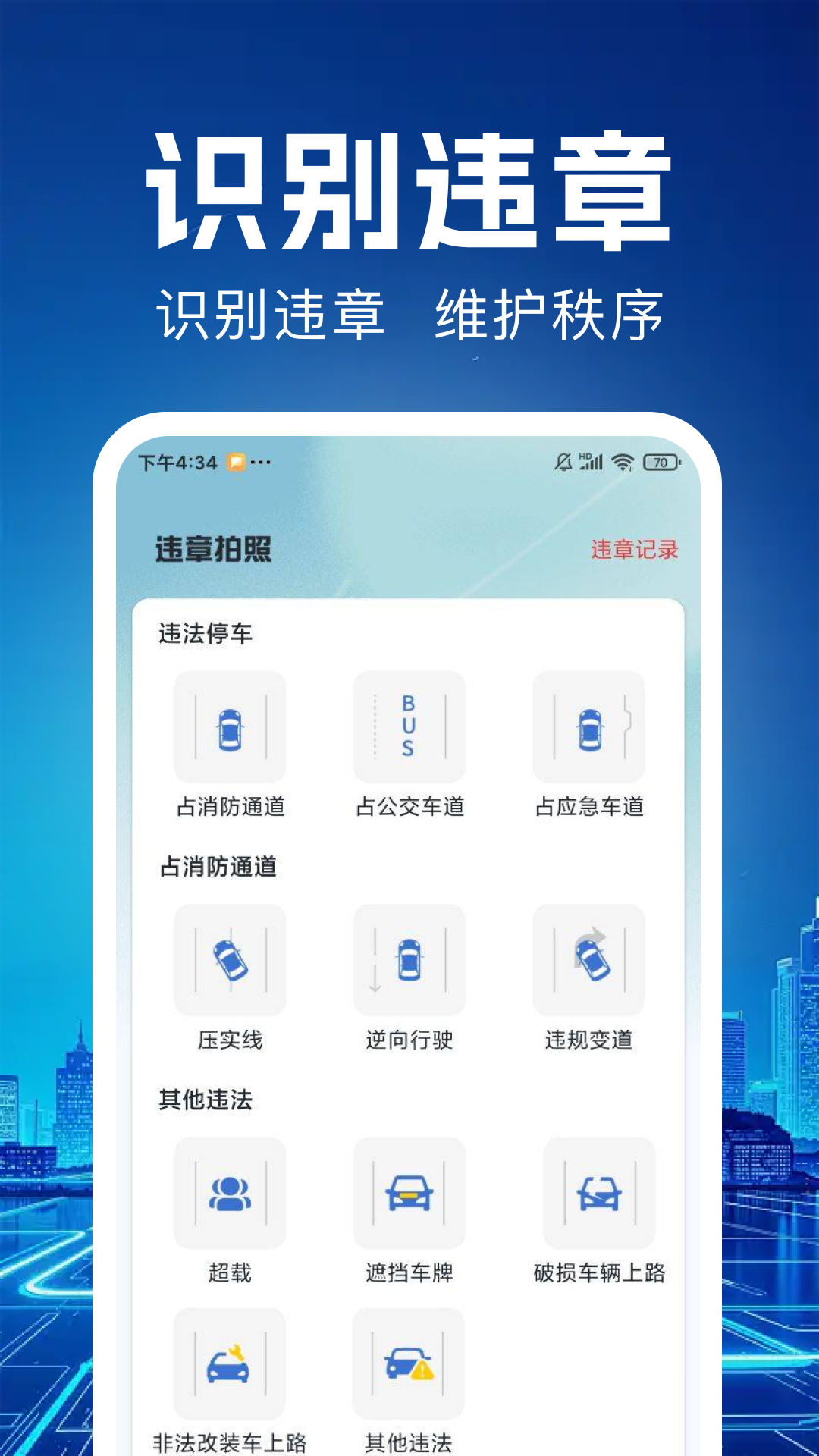The height and width of the screenshot is (1456, 819).
Task: Select the 超载 overload violation icon
Action: pos(230,1193)
